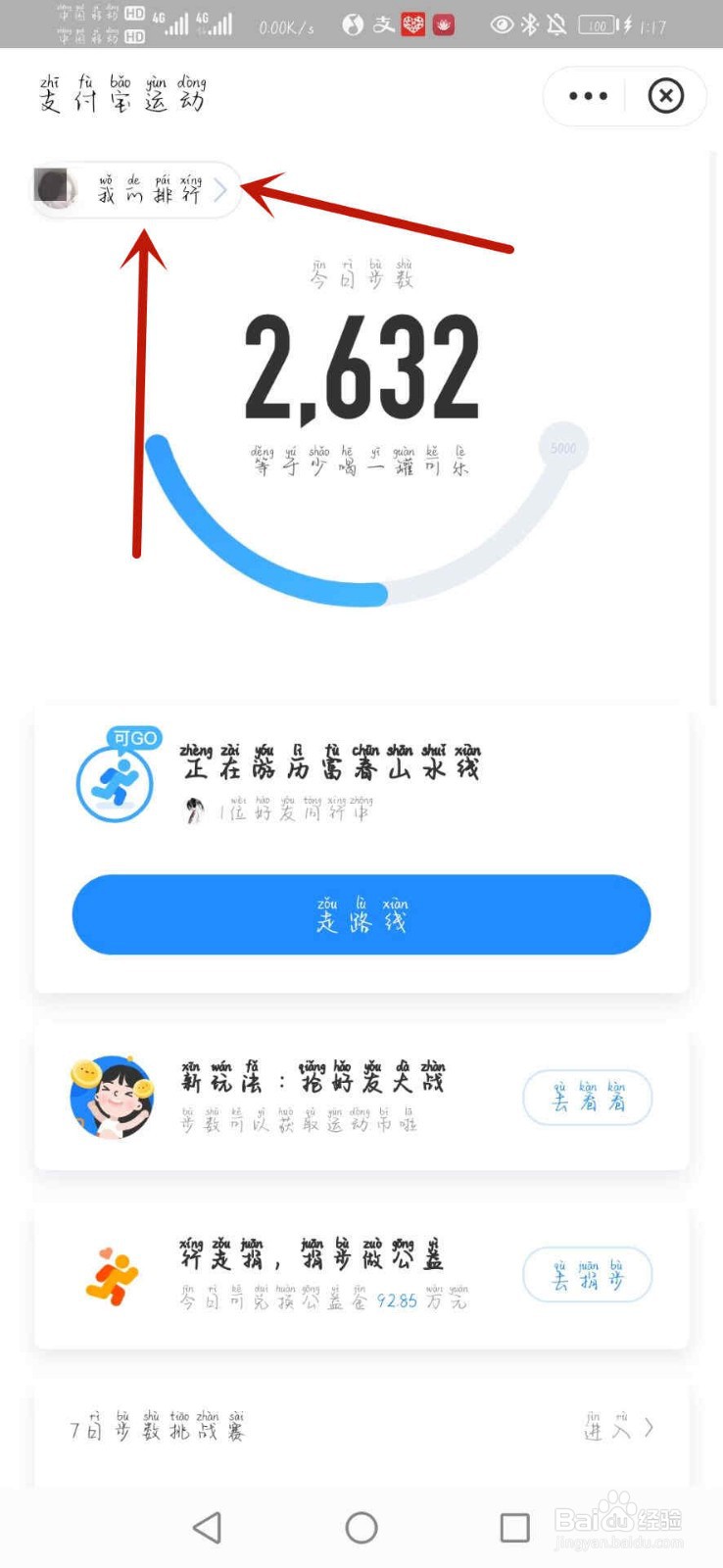Expand the user ranking pill at top left
Screen dimensions: 723x1568
click(x=137, y=191)
